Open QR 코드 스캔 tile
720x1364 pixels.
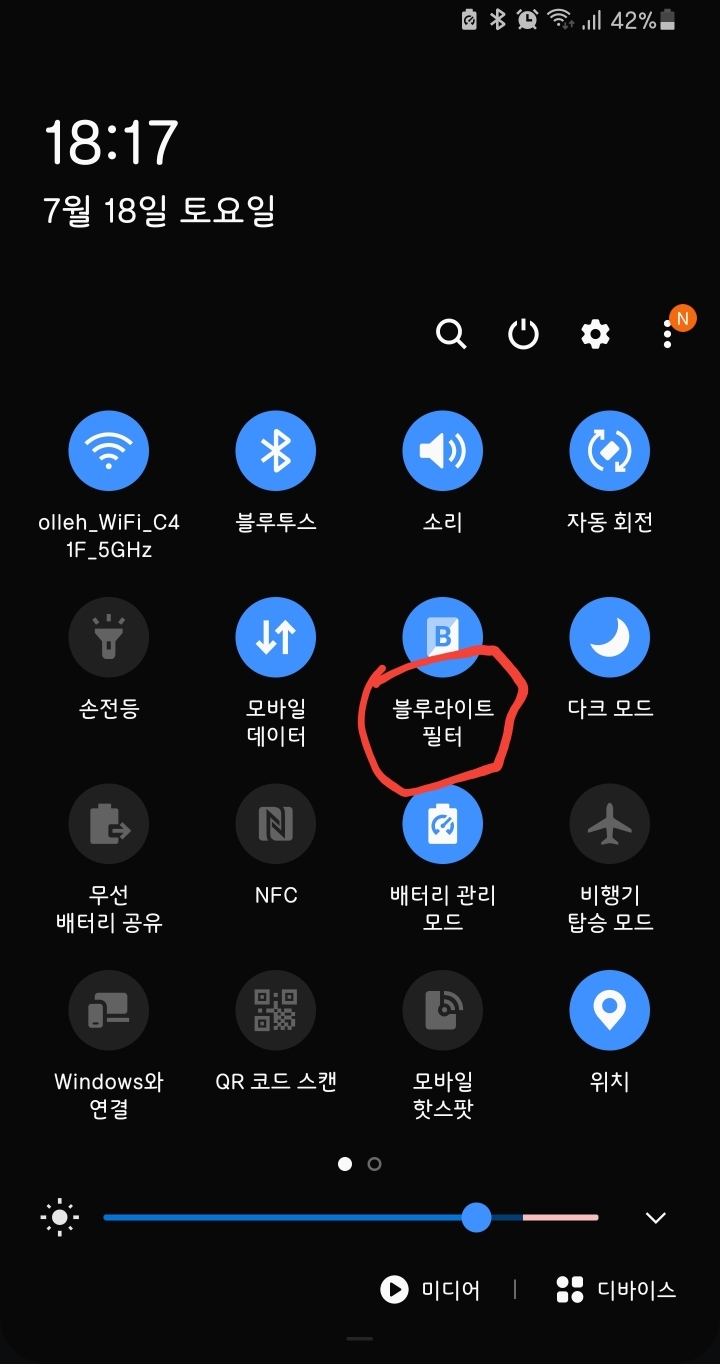(275, 1010)
